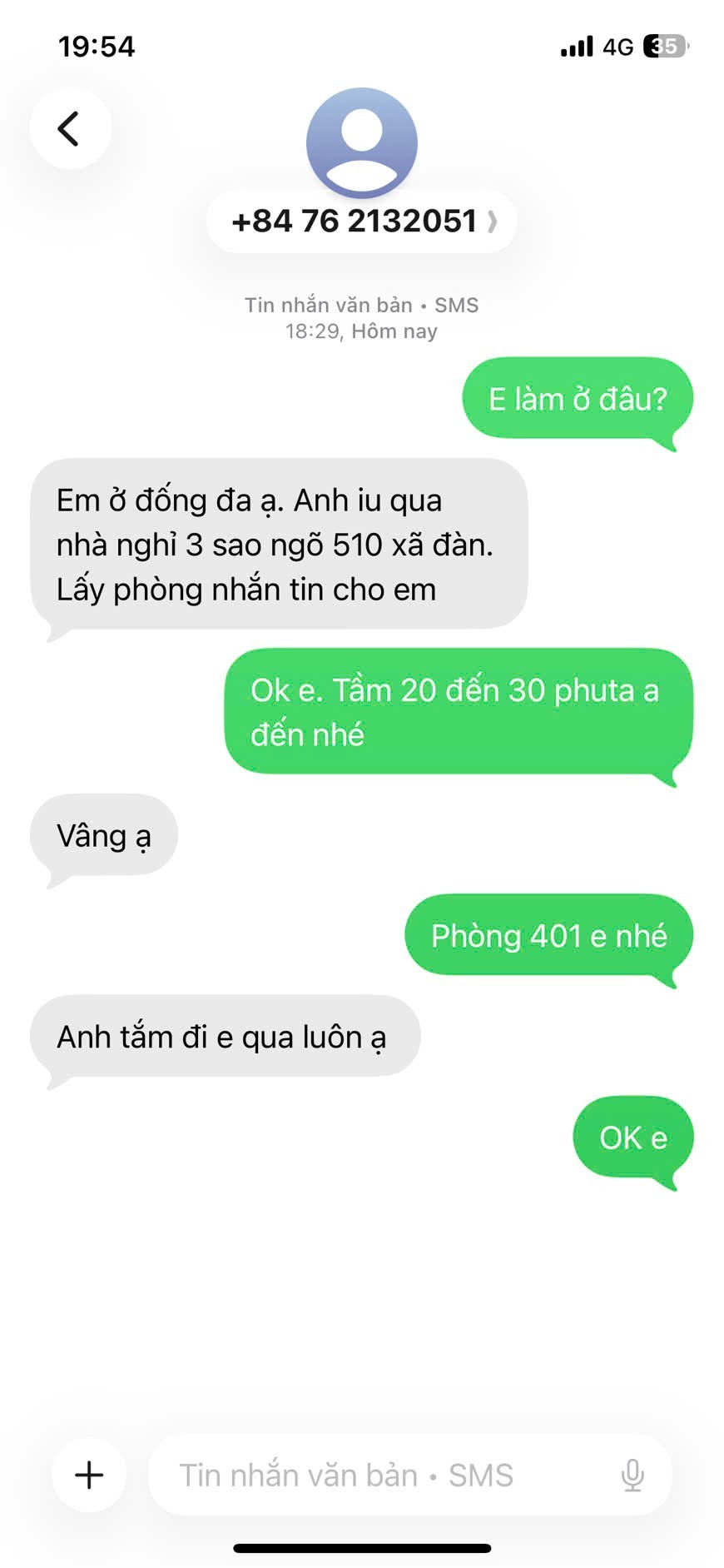Image resolution: width=724 pixels, height=1568 pixels.
Task: Tap the contact avatar at the top
Action: pyautogui.click(x=361, y=142)
